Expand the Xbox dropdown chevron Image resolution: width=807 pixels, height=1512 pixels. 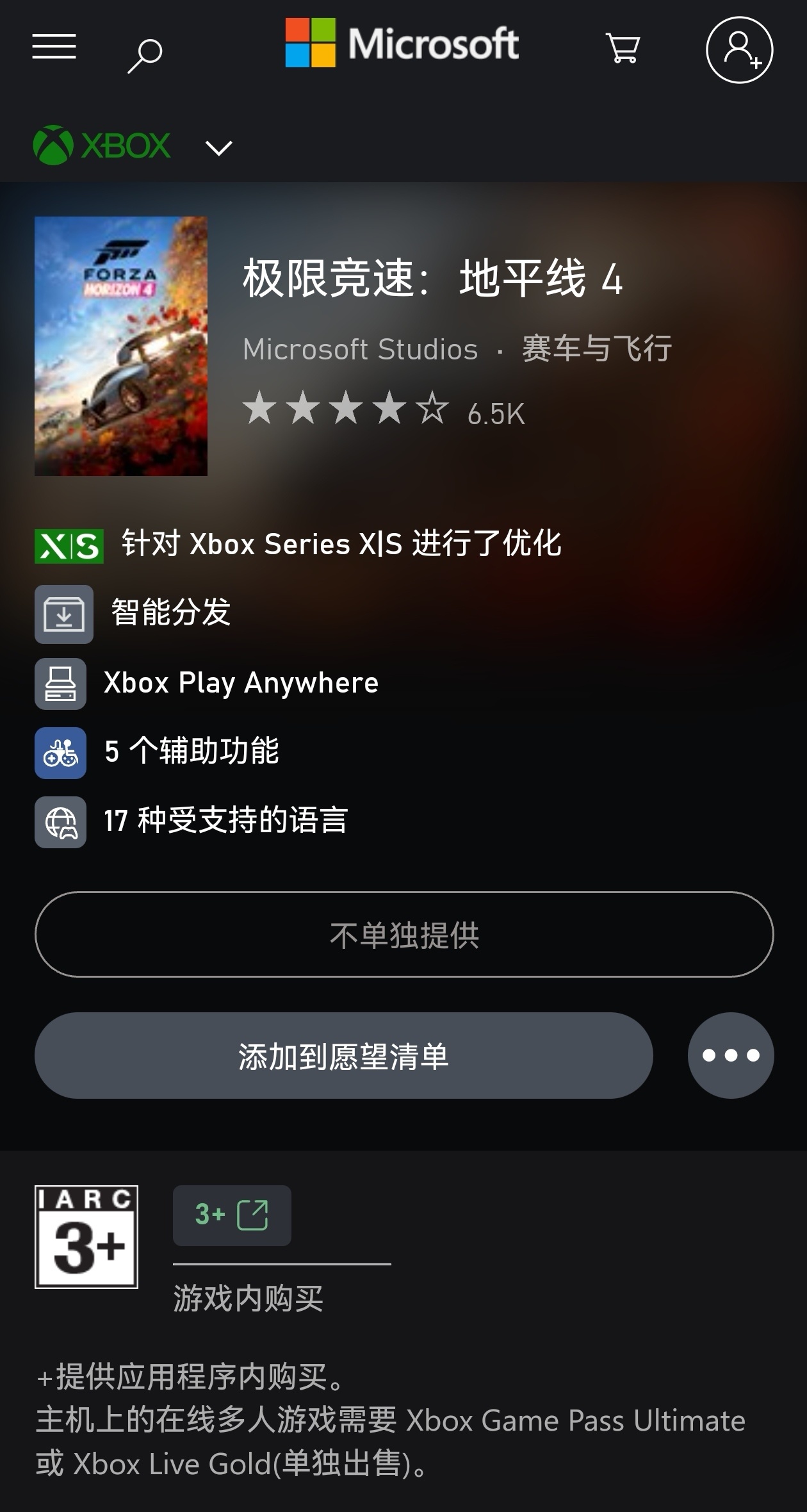pos(218,149)
